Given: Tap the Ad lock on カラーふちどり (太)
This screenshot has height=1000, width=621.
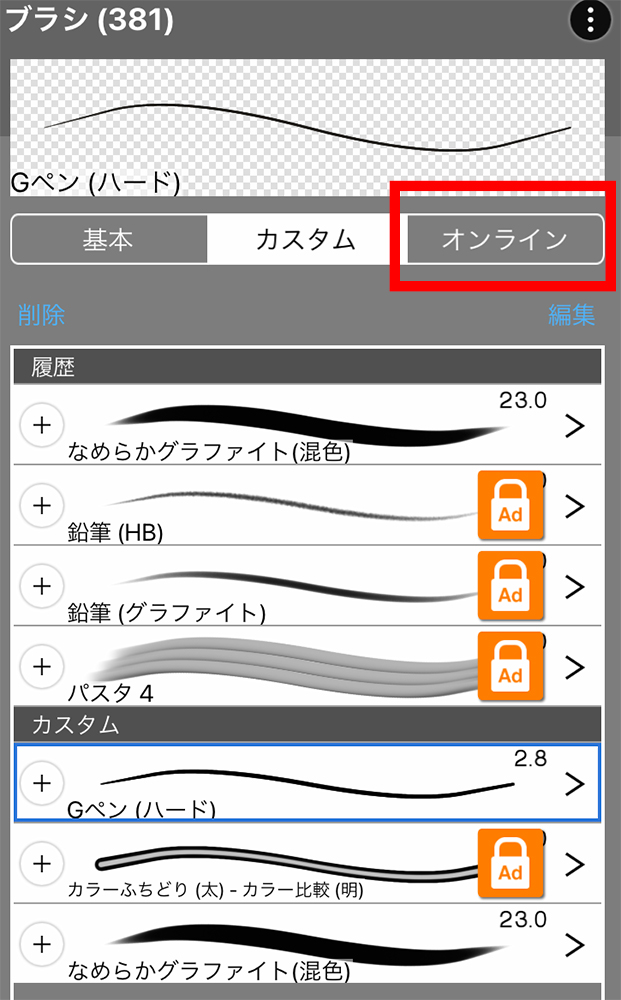Looking at the screenshot, I should point(511,863).
